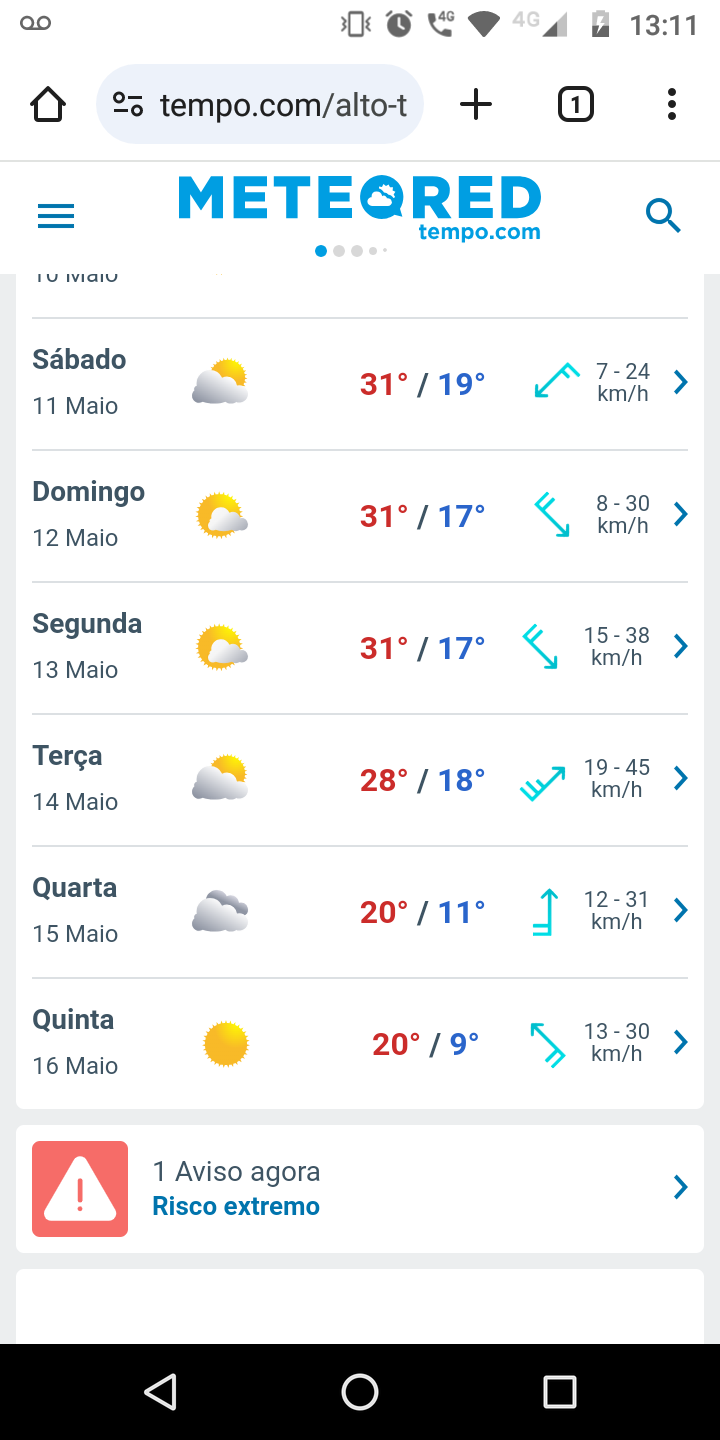Image resolution: width=720 pixels, height=1440 pixels.
Task: Open a new browser tab
Action: 476,104
